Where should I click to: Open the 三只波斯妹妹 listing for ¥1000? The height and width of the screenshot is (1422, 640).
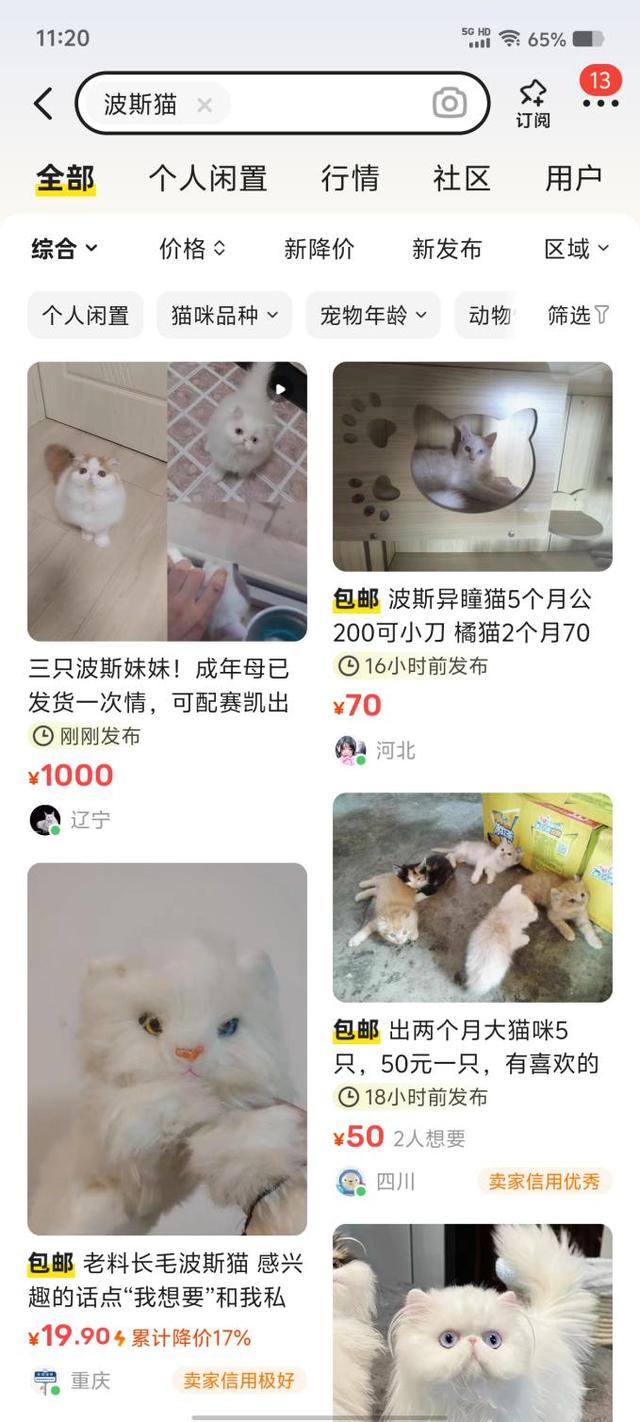[x=167, y=501]
